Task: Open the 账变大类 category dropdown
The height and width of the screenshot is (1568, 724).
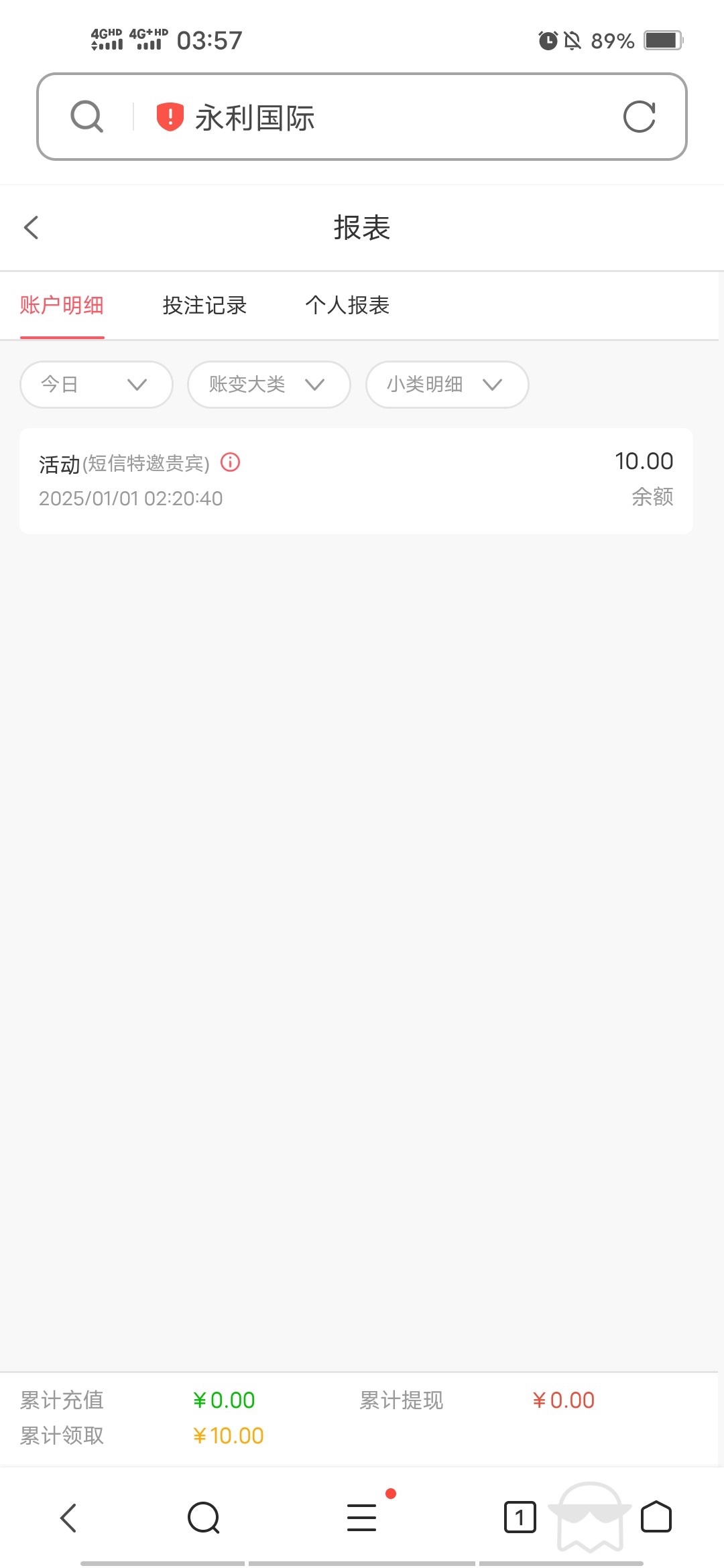Action: (x=268, y=384)
